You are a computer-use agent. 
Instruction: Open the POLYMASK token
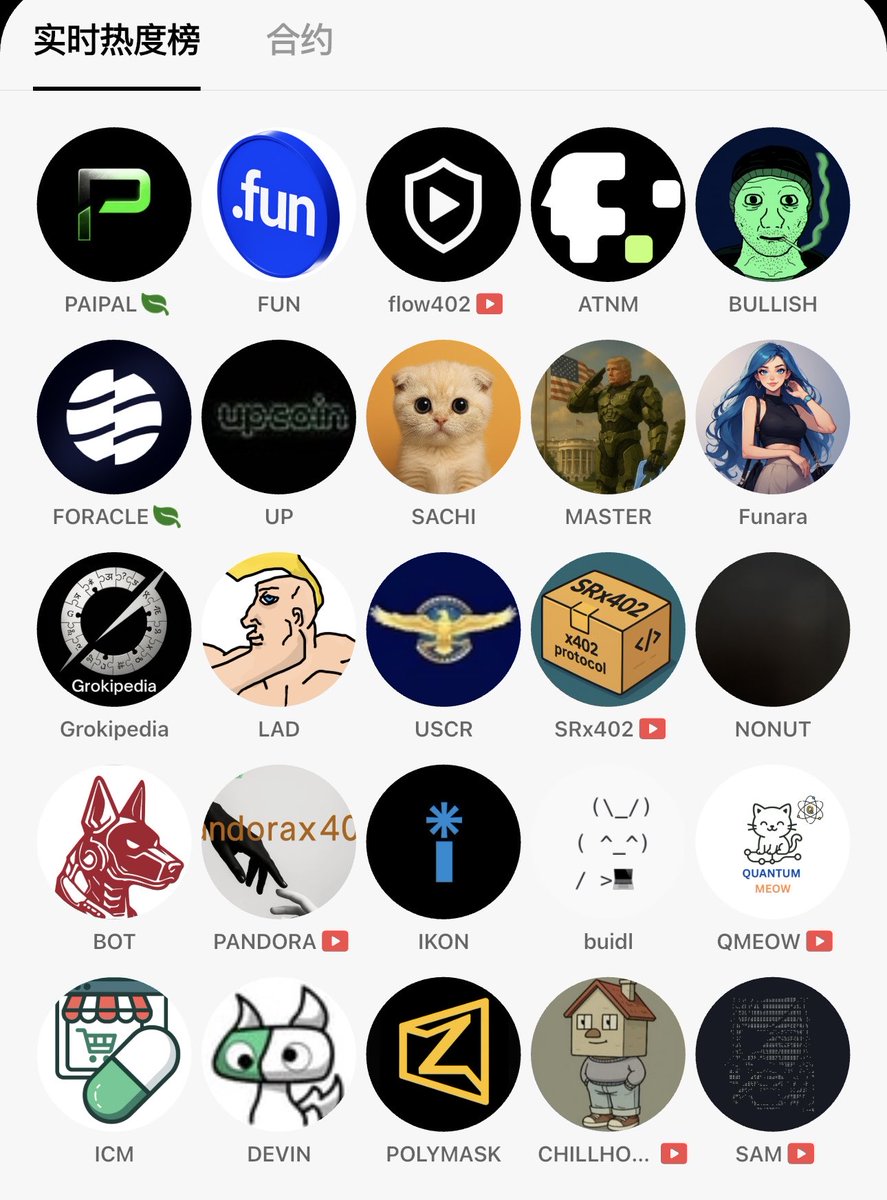click(x=444, y=1055)
